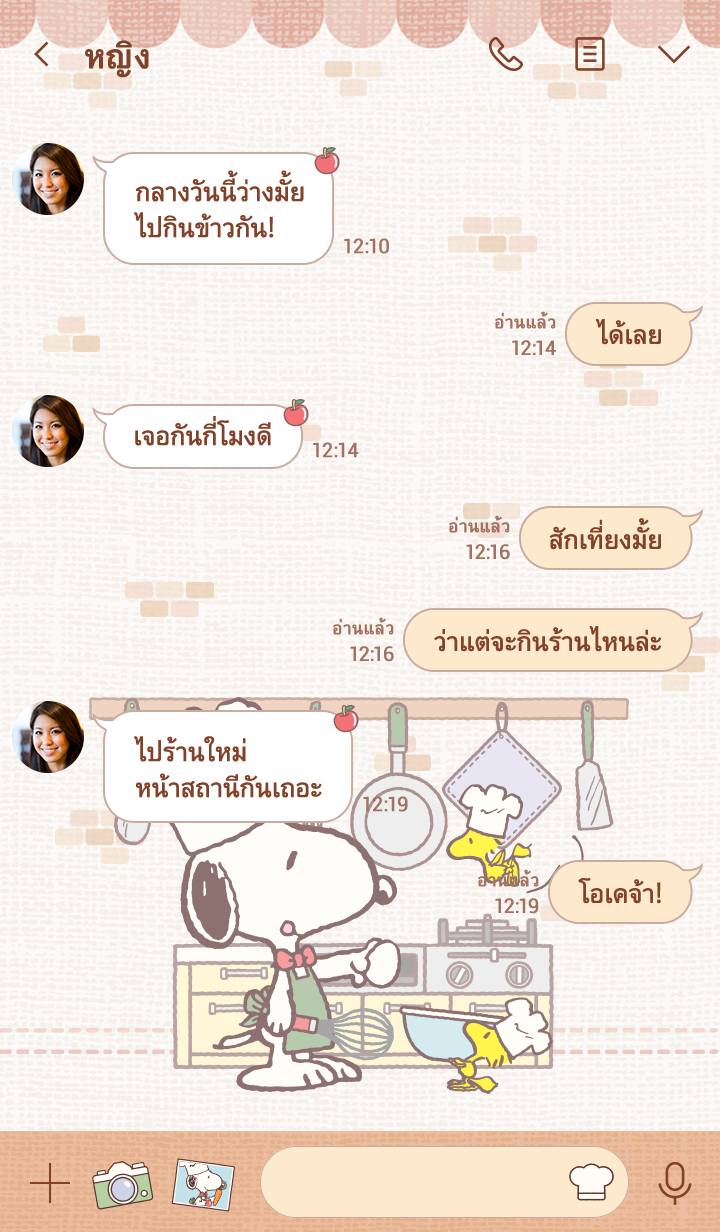Viewport: 720px width, 1232px height.
Task: Open the sticker panel with chef hat icon
Action: point(591,1182)
